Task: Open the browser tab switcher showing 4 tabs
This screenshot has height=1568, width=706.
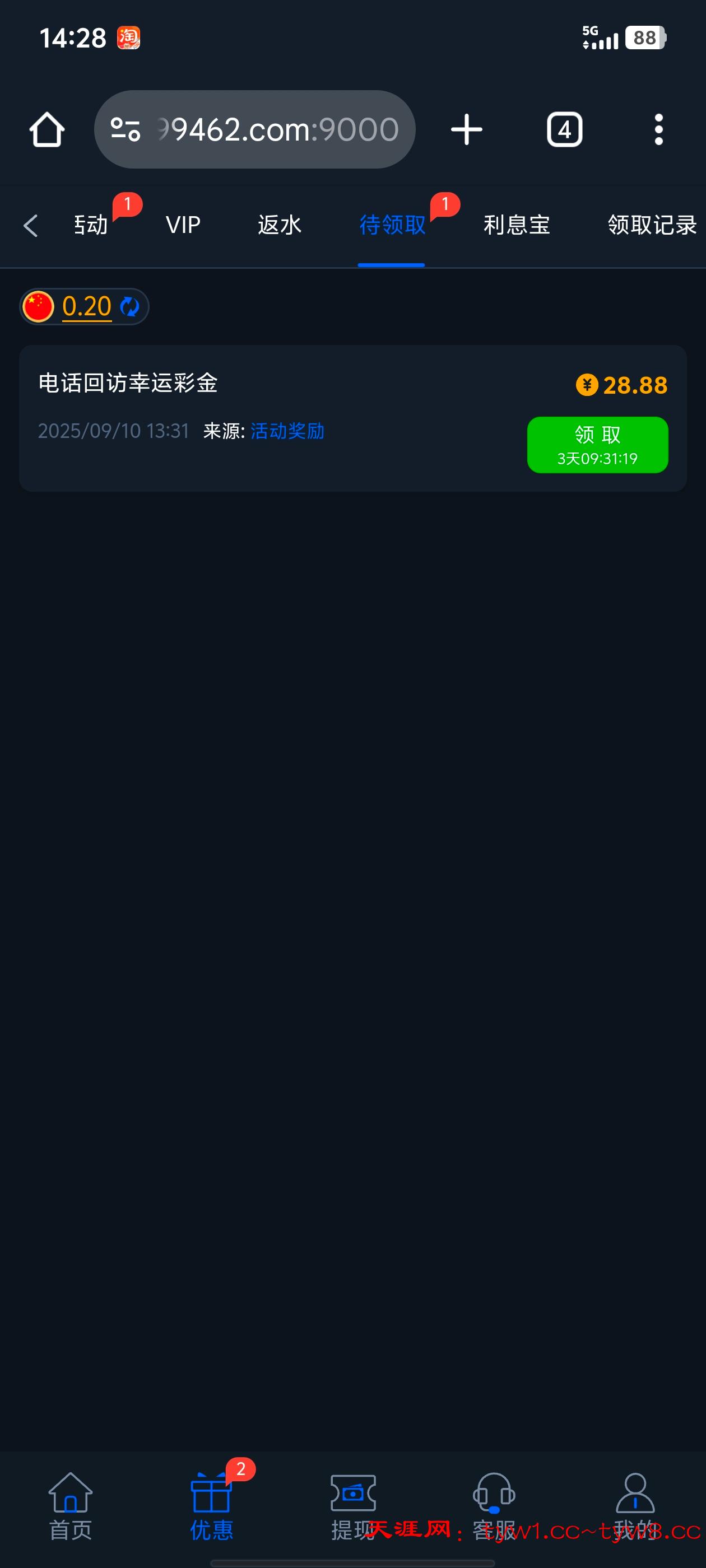Action: (x=564, y=129)
